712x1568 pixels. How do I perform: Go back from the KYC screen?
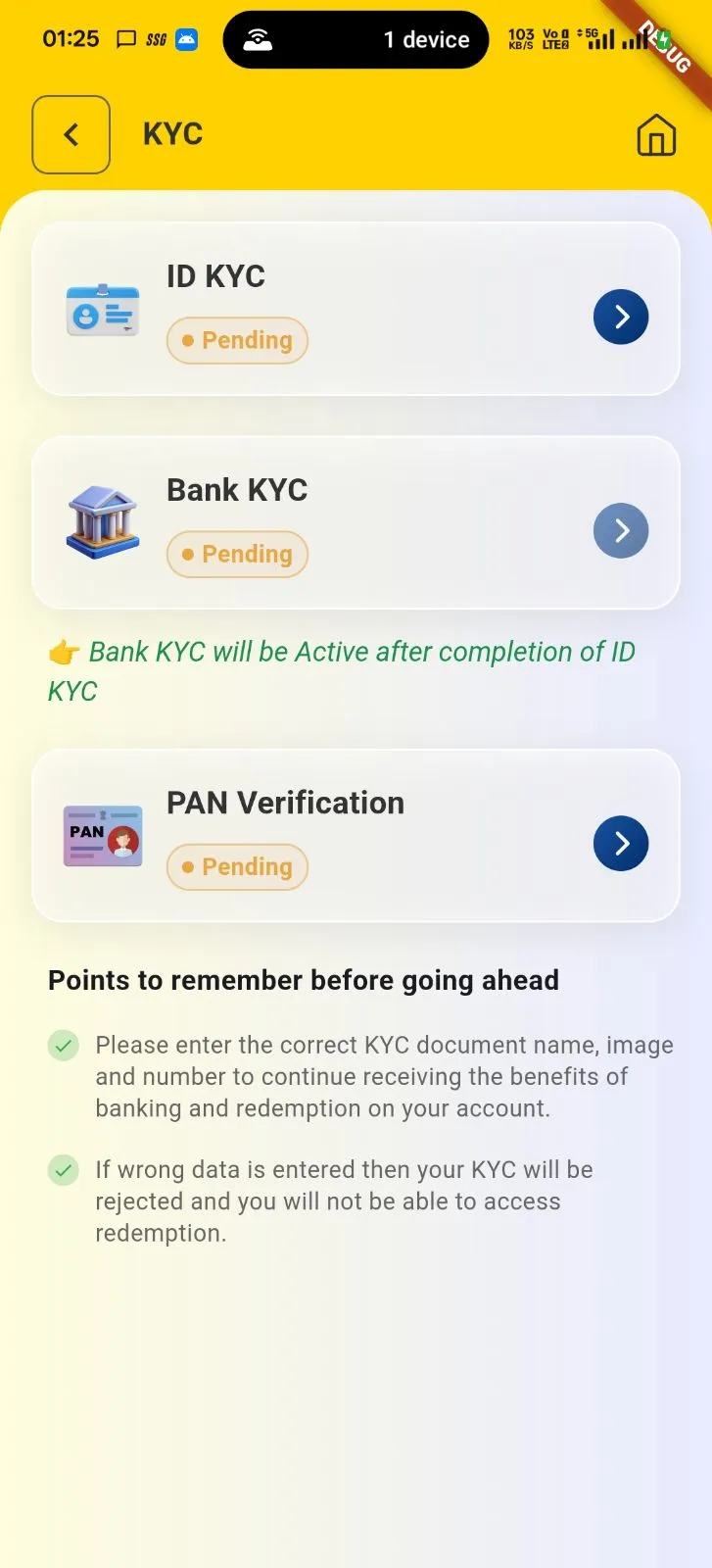tap(71, 134)
